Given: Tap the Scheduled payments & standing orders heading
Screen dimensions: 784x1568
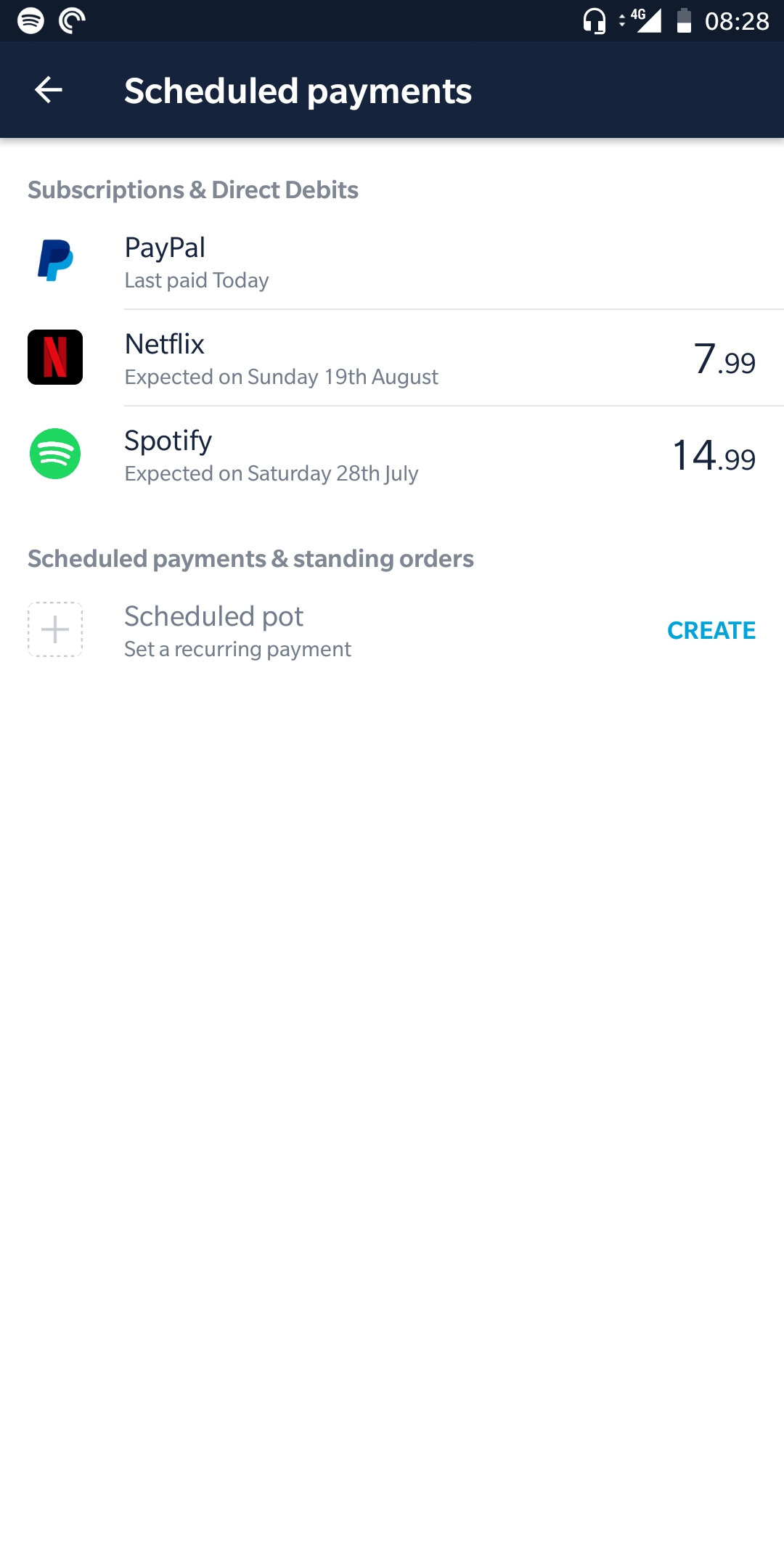Looking at the screenshot, I should point(251,558).
